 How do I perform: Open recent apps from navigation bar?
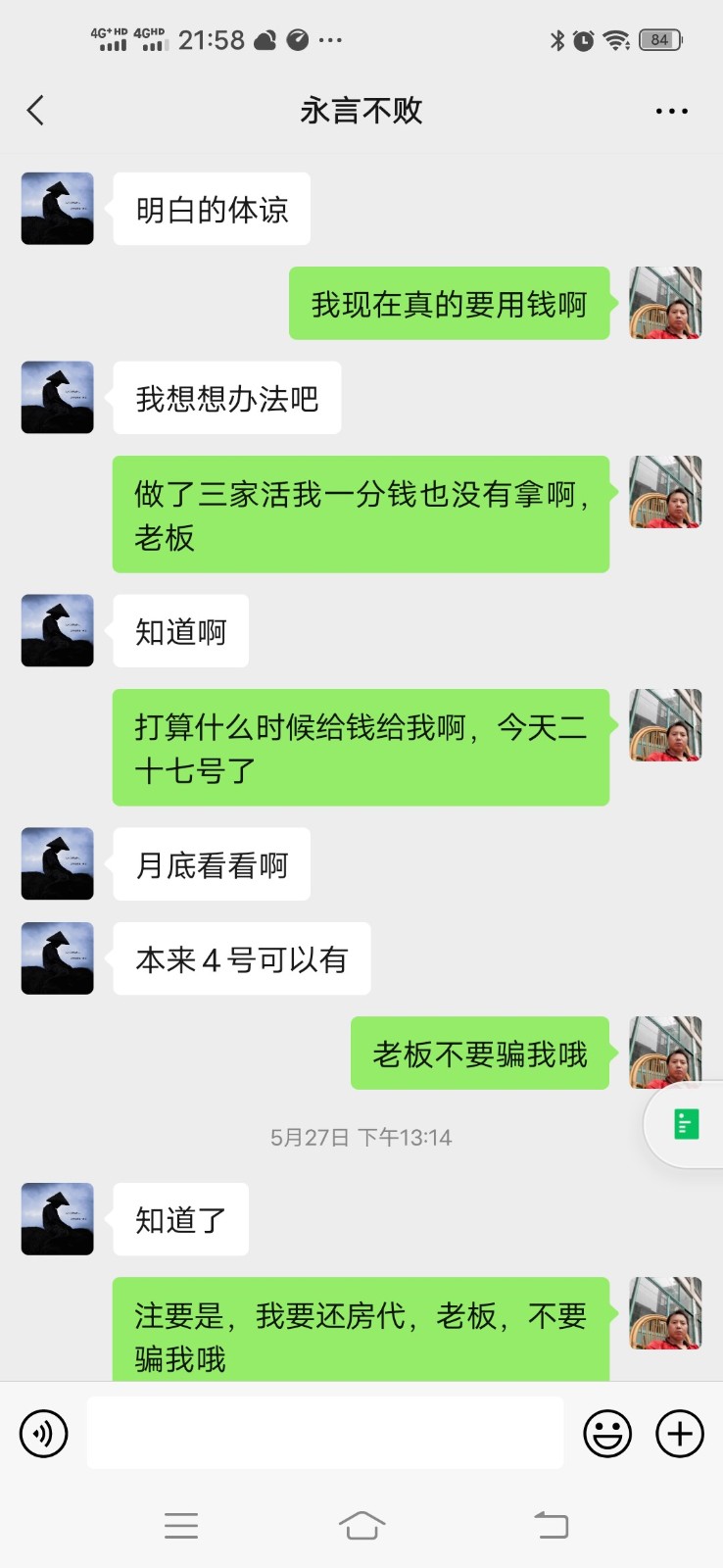pyautogui.click(x=181, y=1525)
